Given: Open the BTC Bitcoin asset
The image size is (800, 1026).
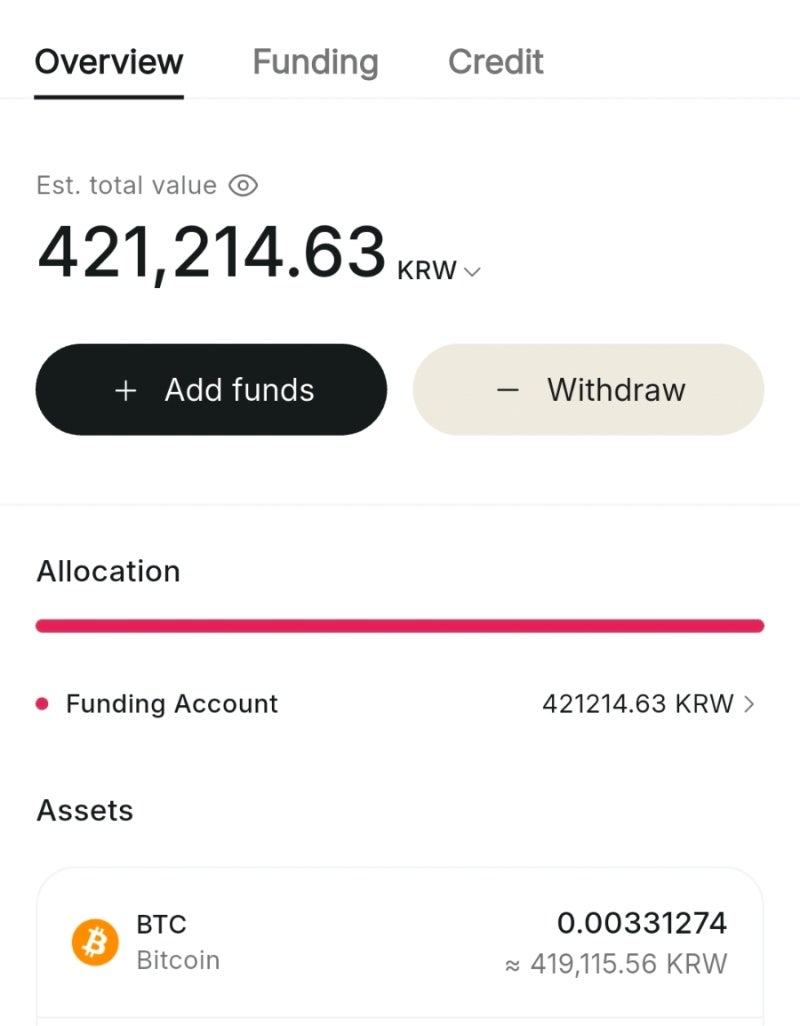Looking at the screenshot, I should 400,943.
